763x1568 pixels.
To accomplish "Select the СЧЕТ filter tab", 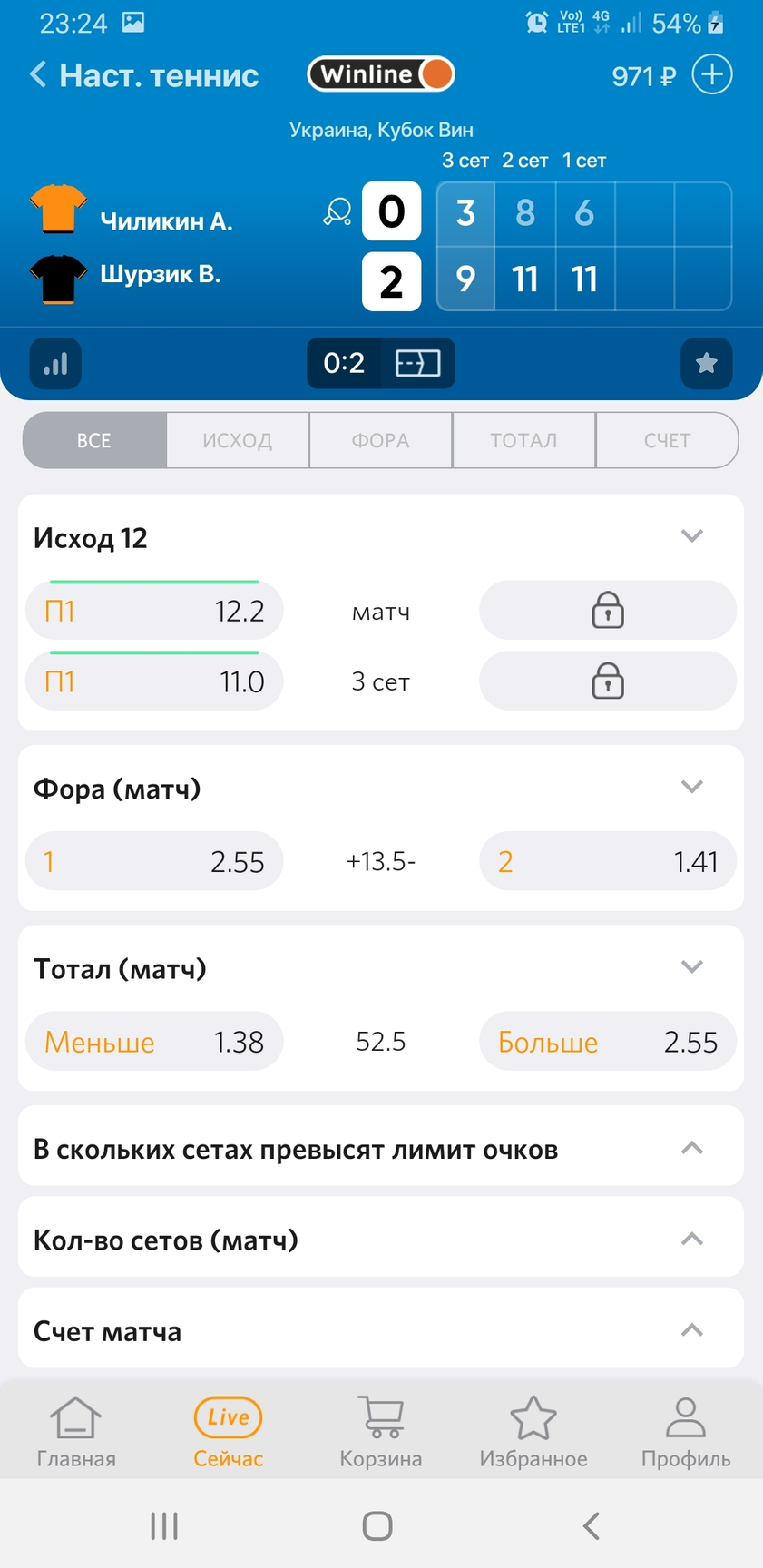I will click(668, 440).
